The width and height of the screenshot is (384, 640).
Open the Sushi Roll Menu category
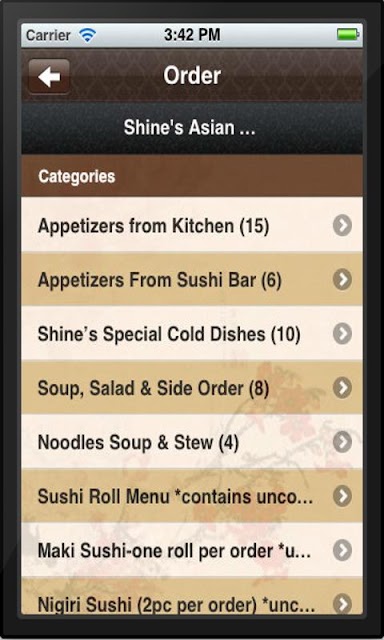coord(192,496)
